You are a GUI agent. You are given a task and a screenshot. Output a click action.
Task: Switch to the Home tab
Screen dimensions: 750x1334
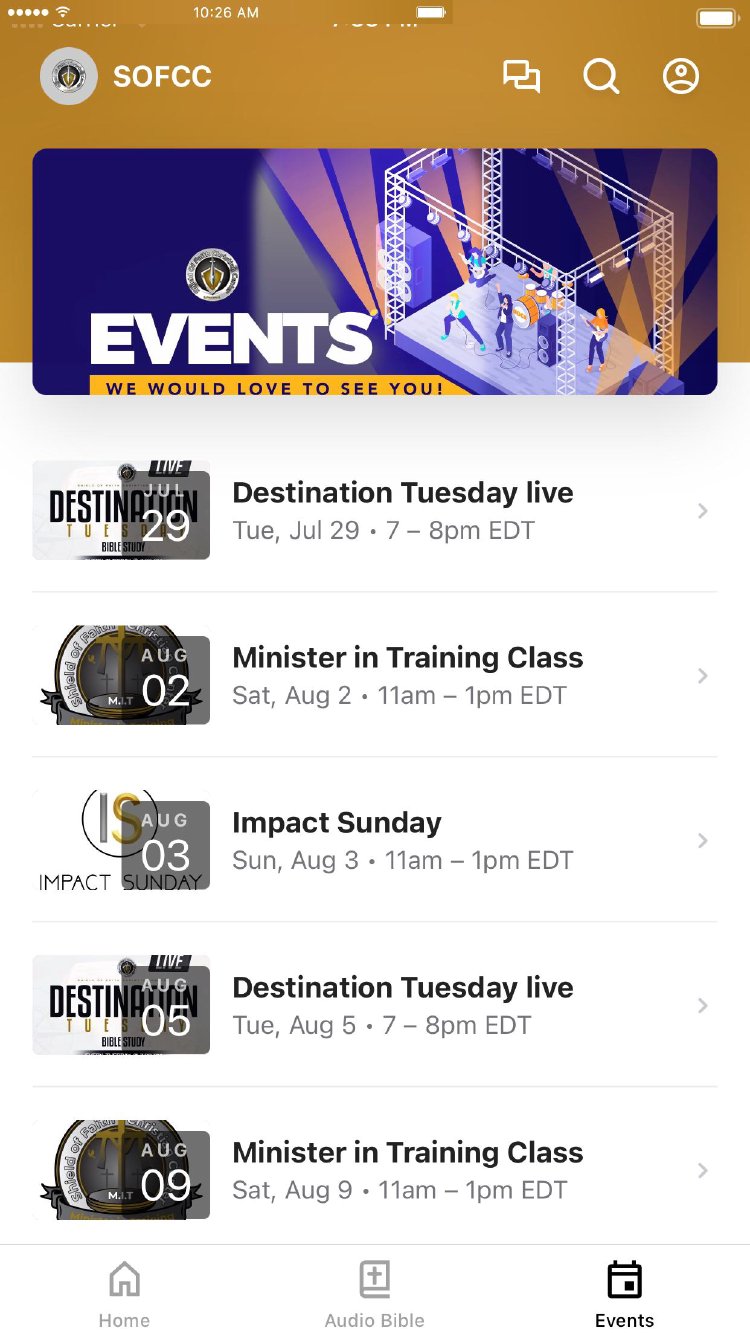click(124, 1294)
